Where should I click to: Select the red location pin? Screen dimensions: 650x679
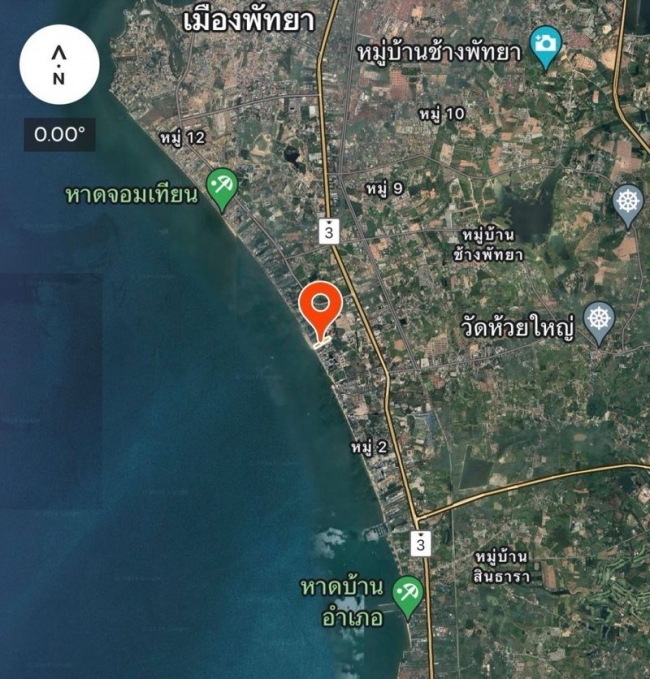(x=321, y=306)
